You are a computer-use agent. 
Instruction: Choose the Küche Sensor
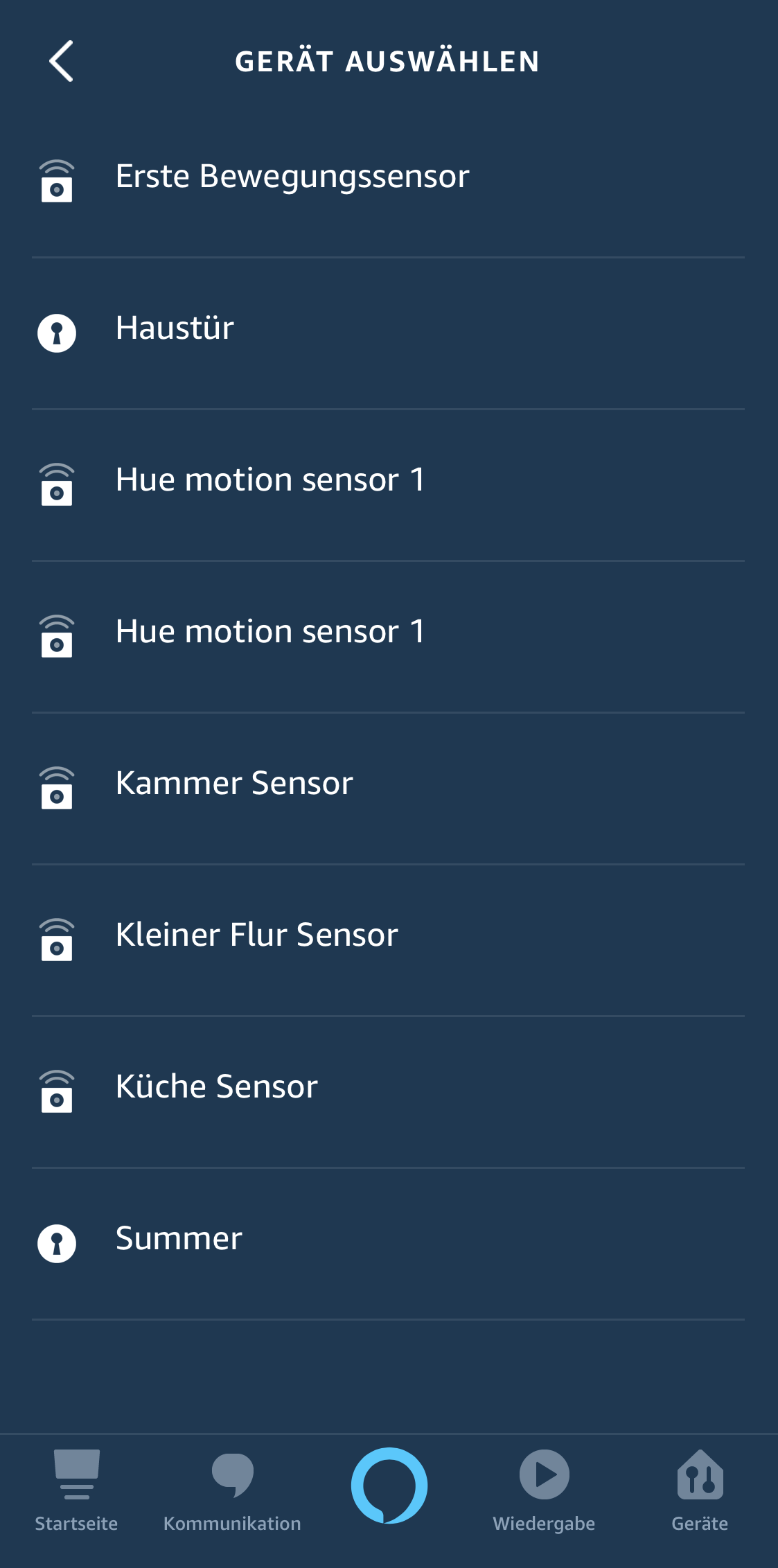pos(216,1087)
